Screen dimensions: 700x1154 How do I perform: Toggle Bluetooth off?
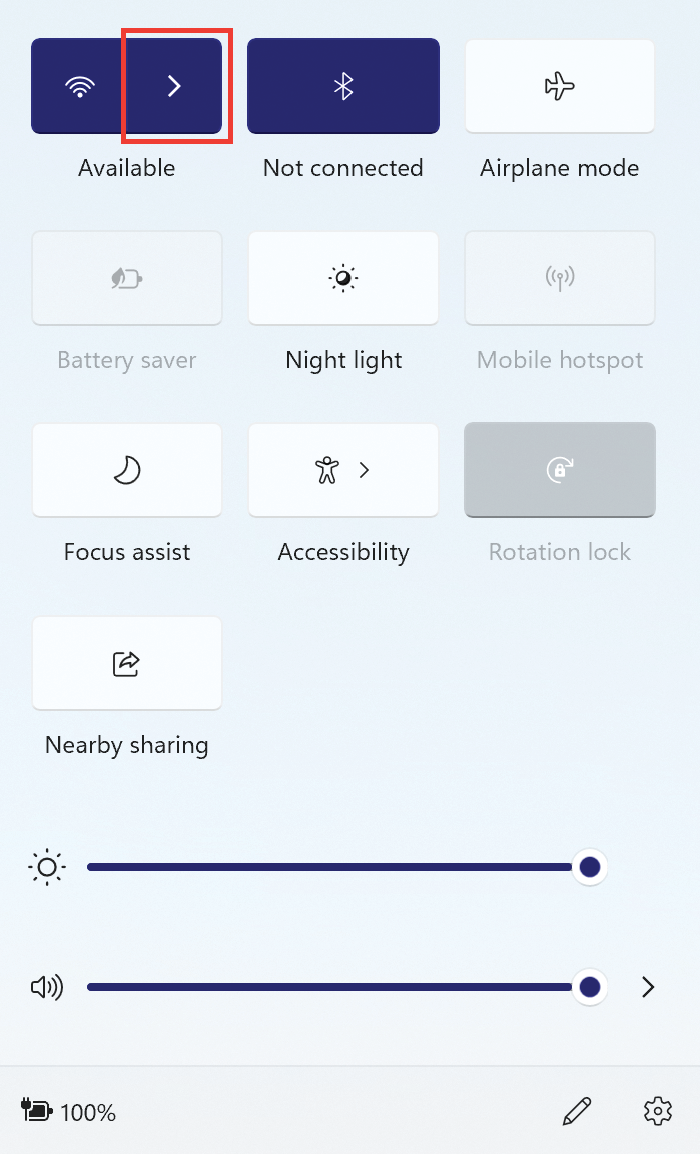(343, 86)
